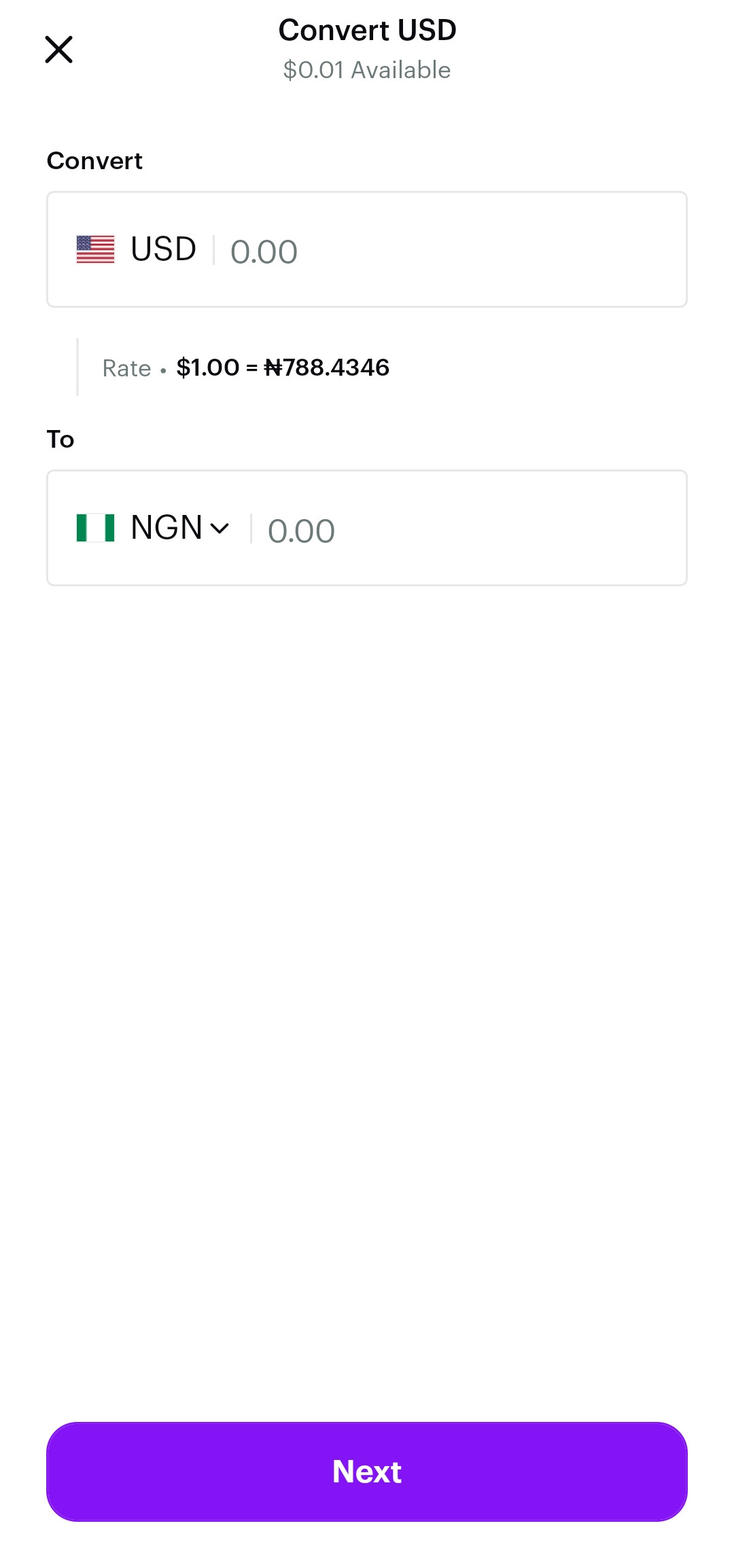Close the Convert USD screen
Viewport: 734px width, 1568px height.
tap(58, 50)
